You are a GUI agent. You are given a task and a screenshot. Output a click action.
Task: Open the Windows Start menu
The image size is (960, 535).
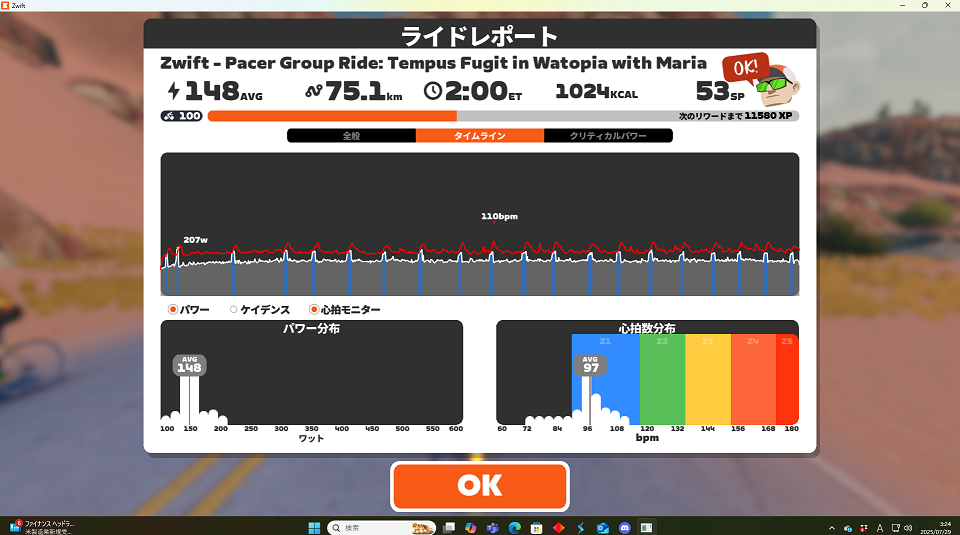pyautogui.click(x=314, y=528)
